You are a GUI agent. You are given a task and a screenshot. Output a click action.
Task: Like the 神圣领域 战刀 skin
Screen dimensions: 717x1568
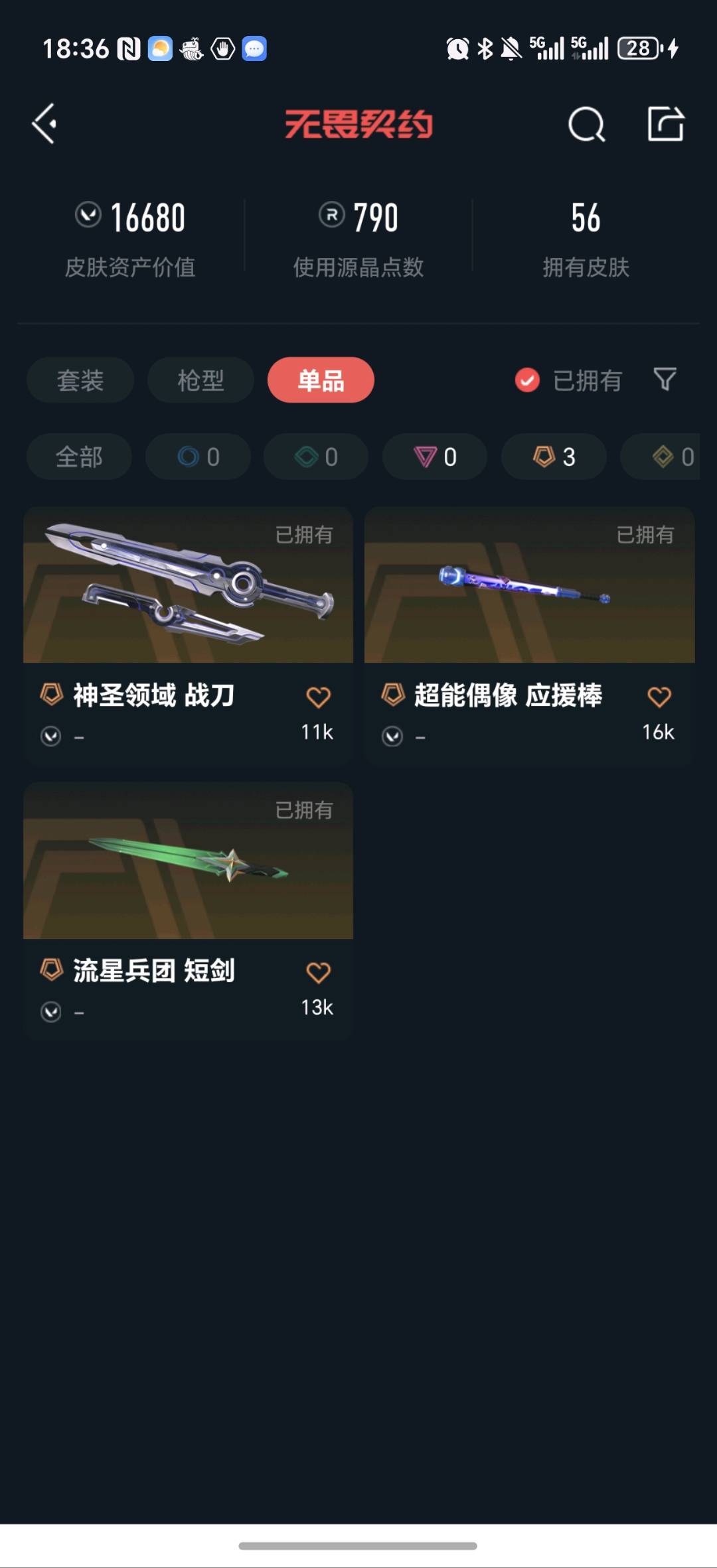[x=318, y=697]
